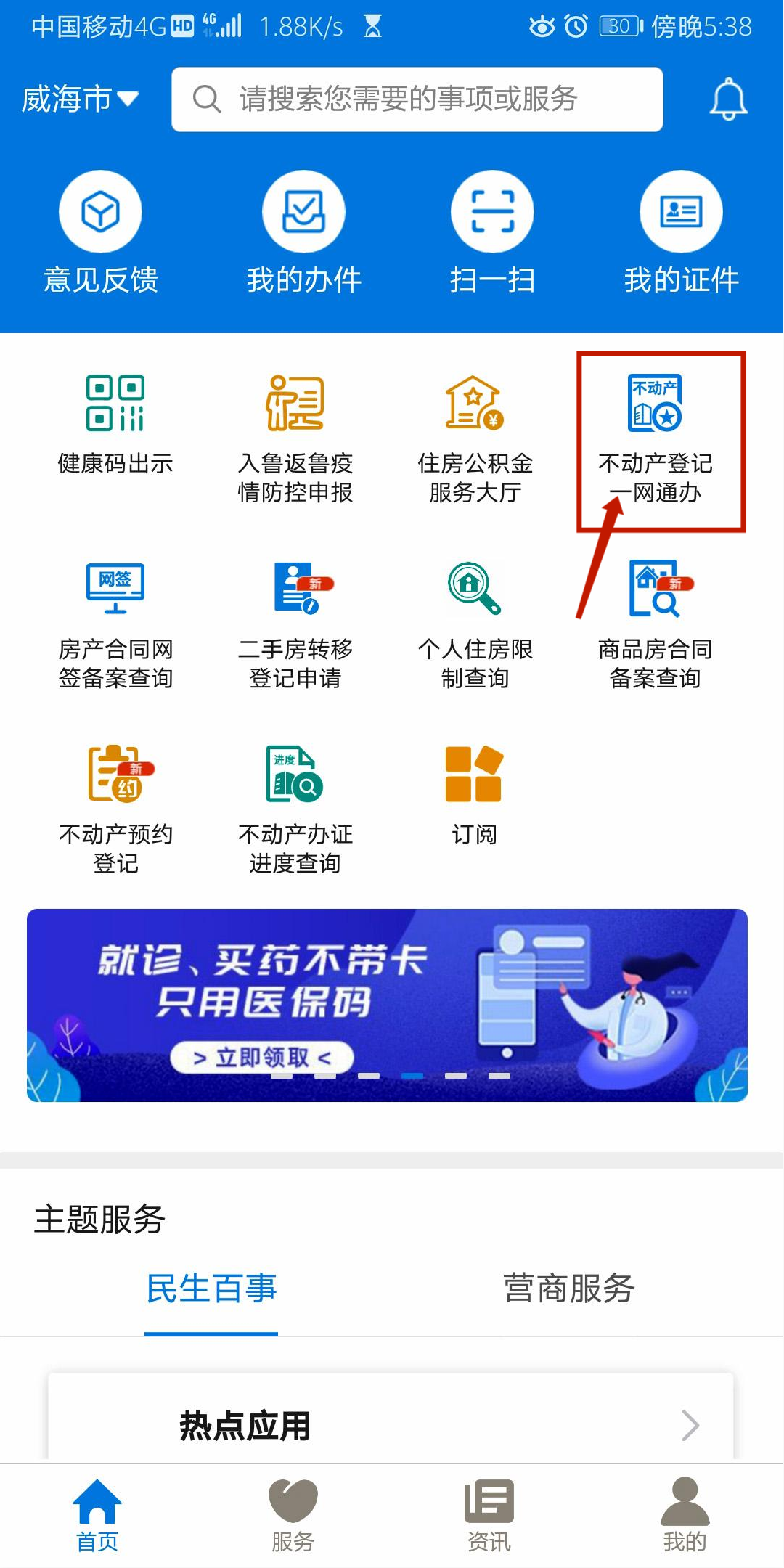784x1568 pixels.
Task: Open the 威海市 city selector
Action: pyautogui.click(x=79, y=99)
